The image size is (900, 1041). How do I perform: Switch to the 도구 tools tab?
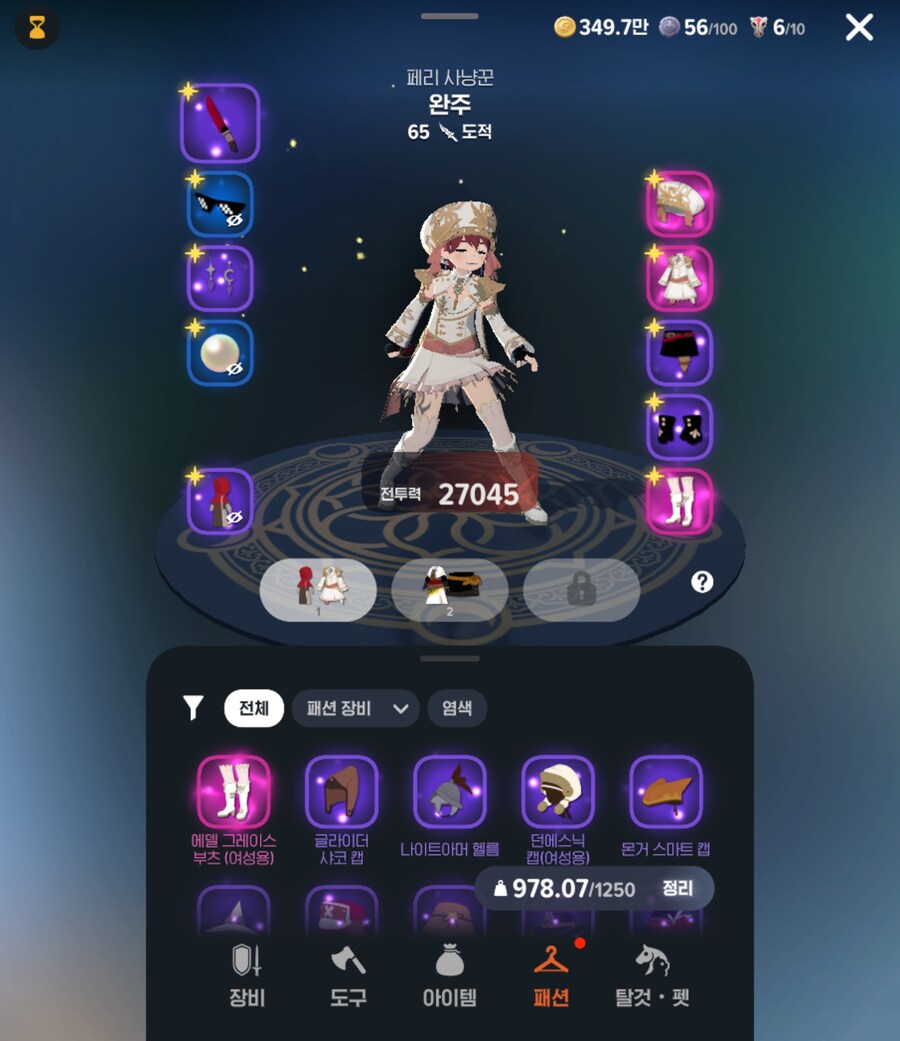pos(348,976)
